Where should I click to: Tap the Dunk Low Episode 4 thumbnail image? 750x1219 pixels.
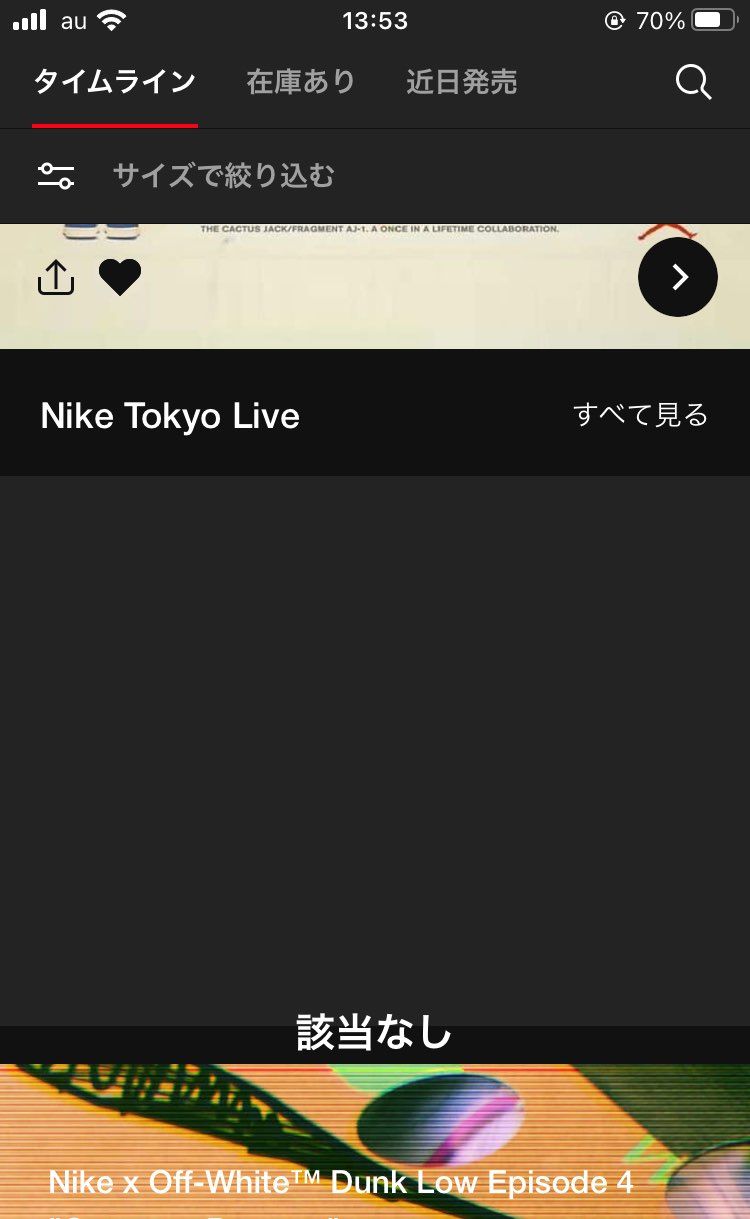pos(375,1120)
